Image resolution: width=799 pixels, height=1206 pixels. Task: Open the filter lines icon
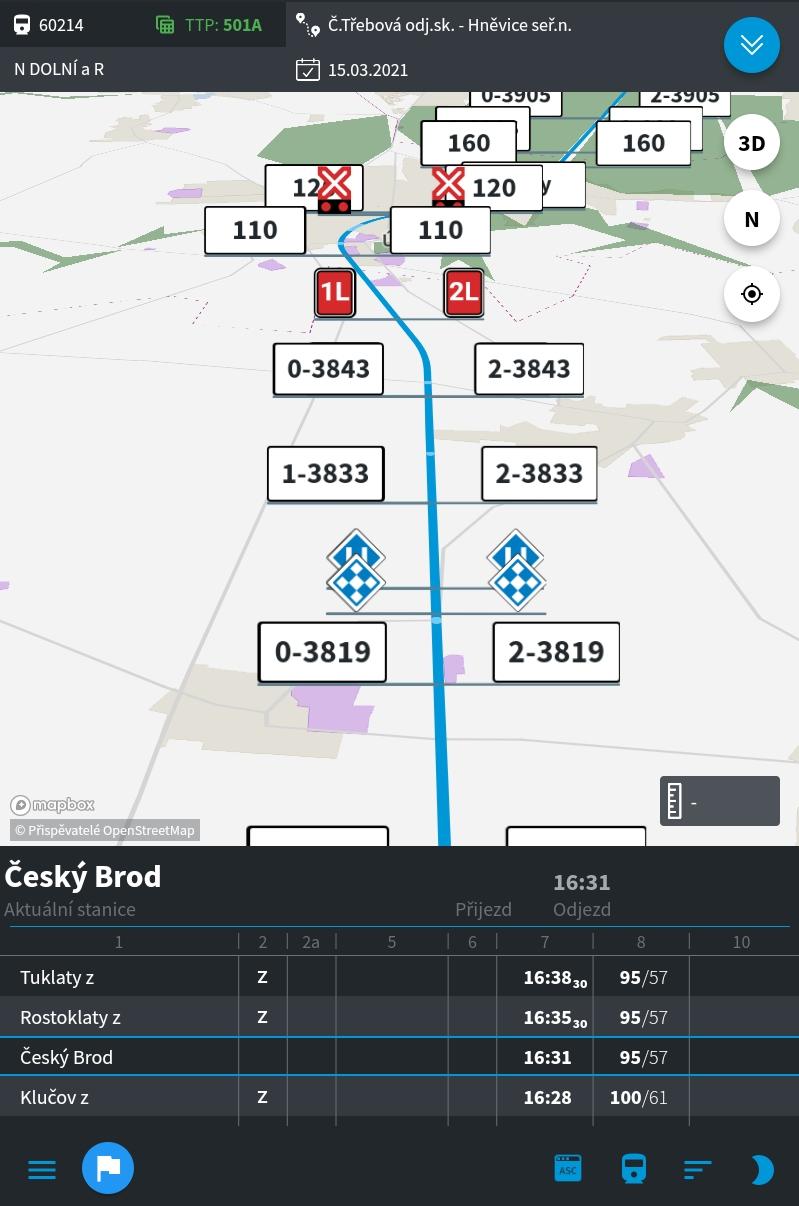pos(697,1168)
